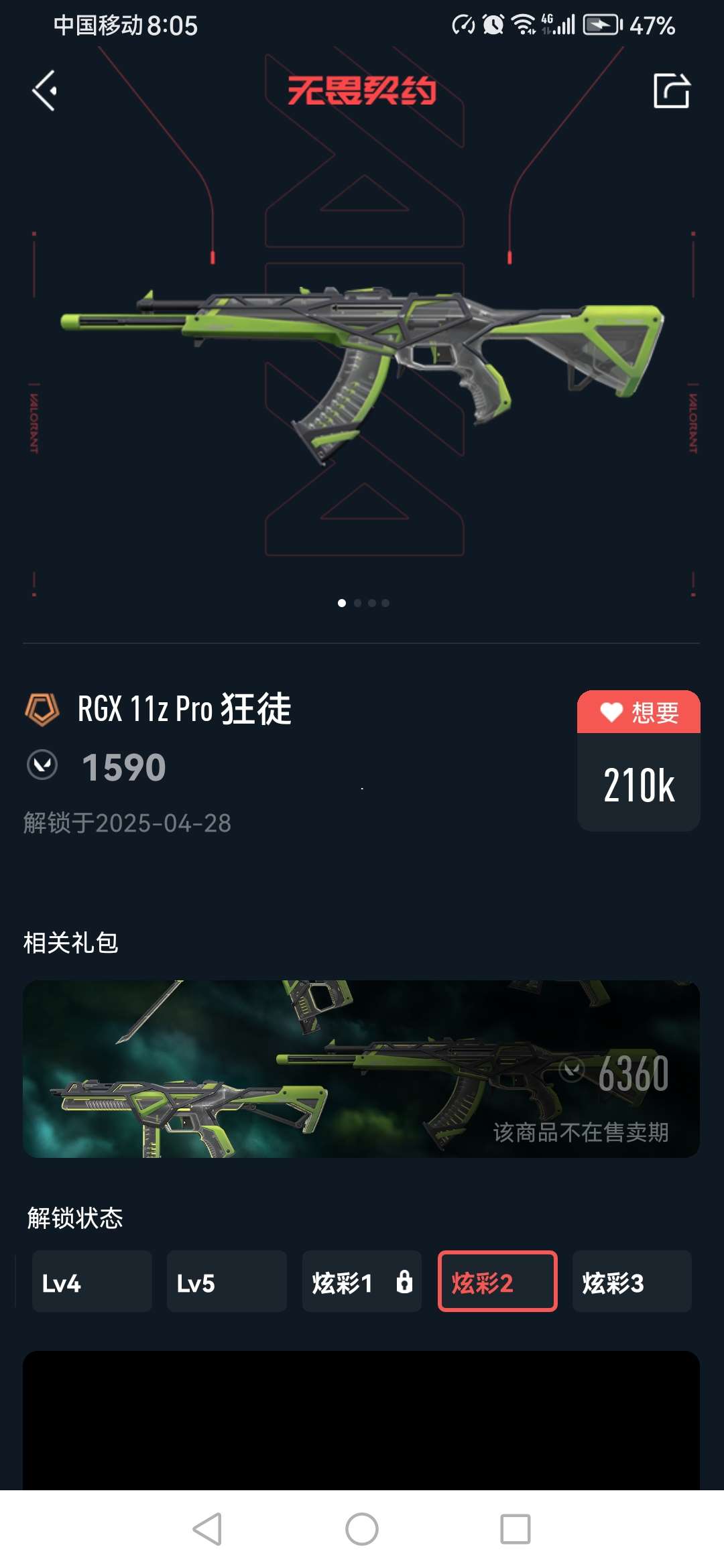Select the 炫彩2 variant chip
The height and width of the screenshot is (1568, 724).
click(497, 1281)
